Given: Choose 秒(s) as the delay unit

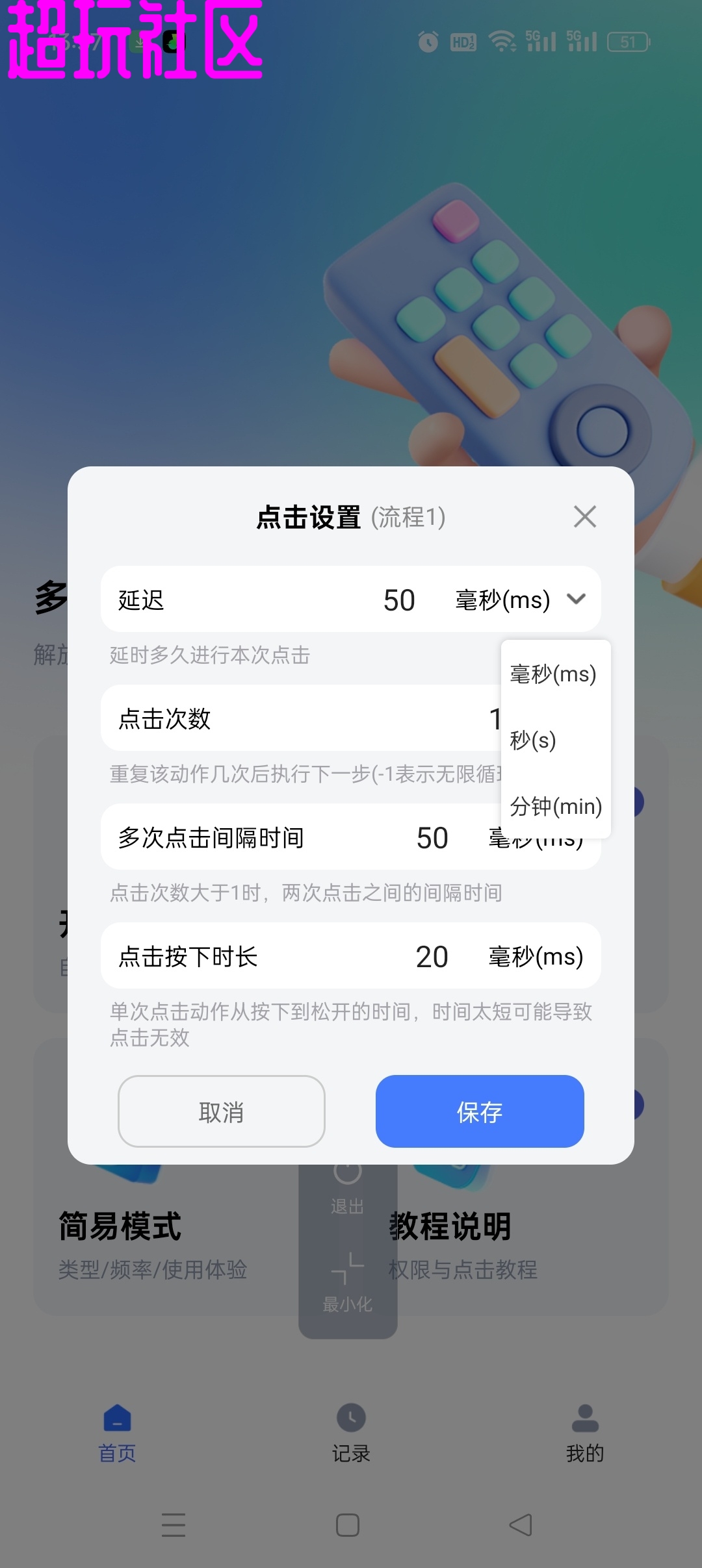Looking at the screenshot, I should point(533,740).
